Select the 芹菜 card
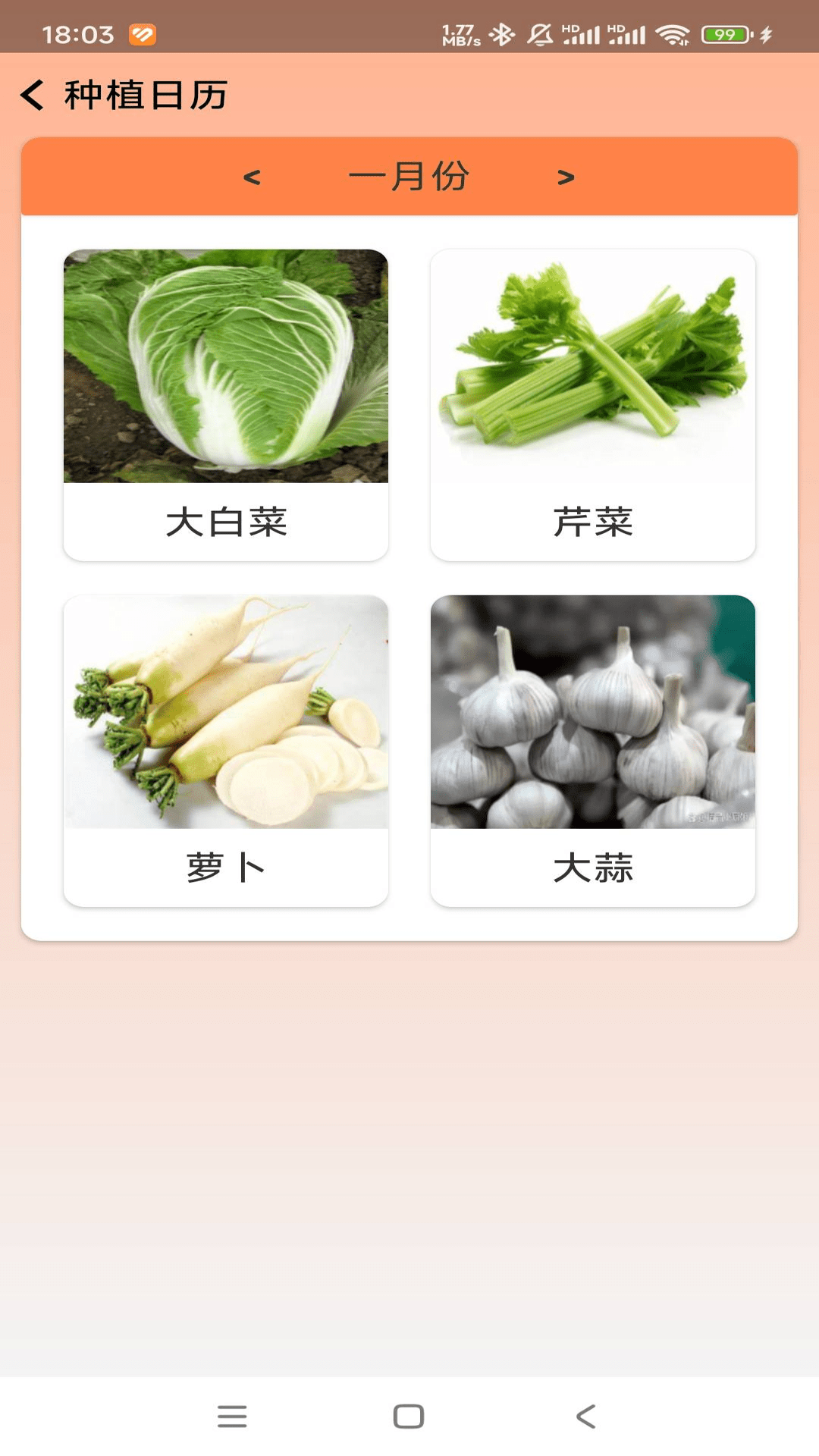819x1456 pixels. click(x=593, y=405)
